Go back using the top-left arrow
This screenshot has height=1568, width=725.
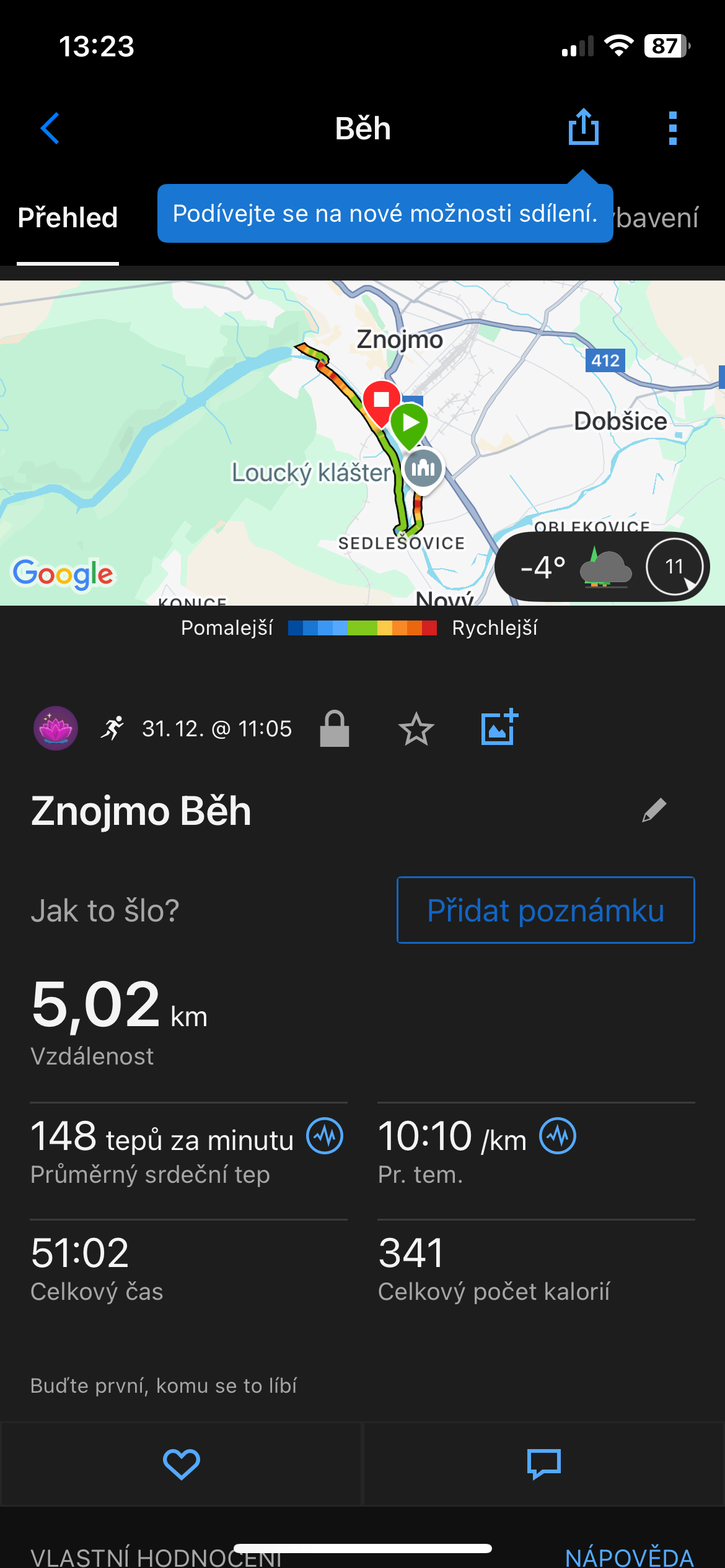point(50,128)
